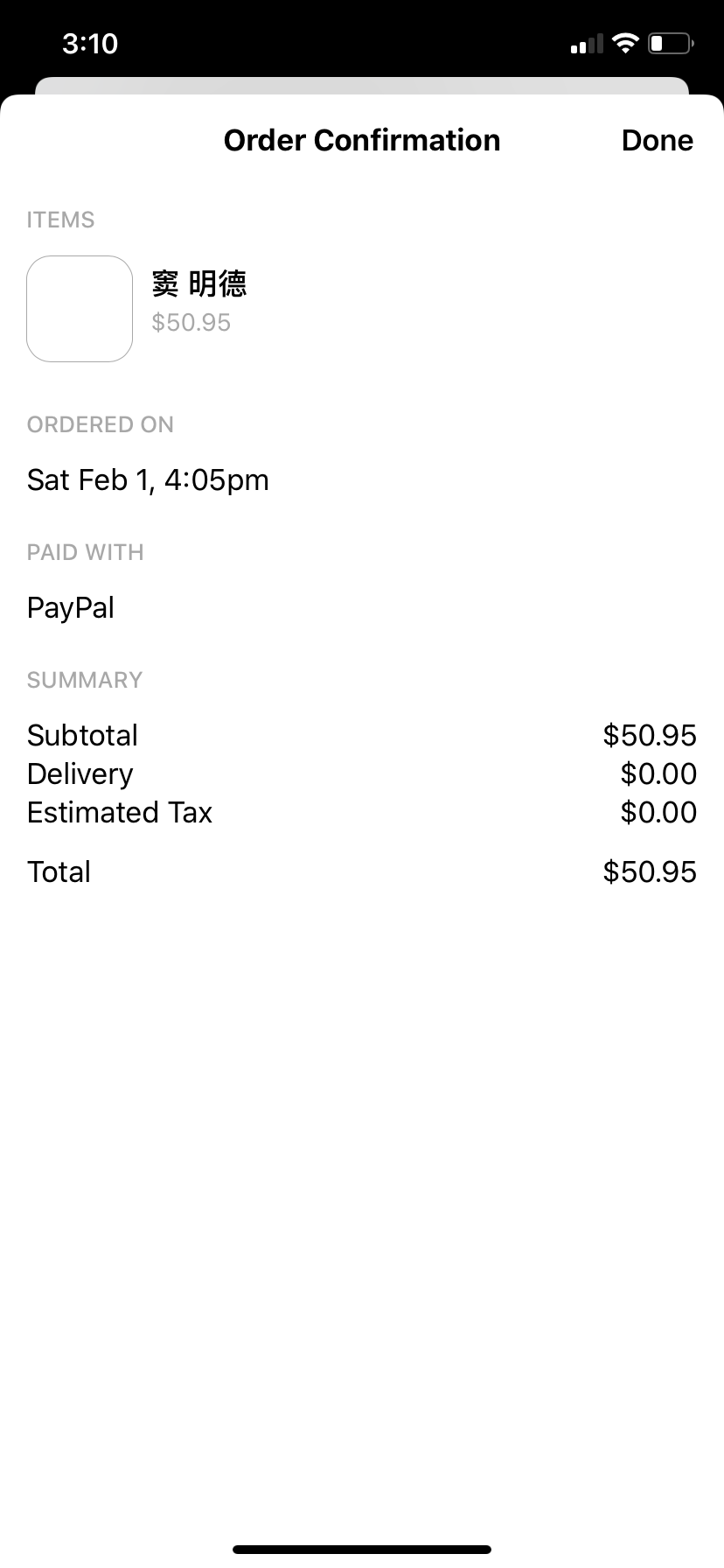Tap Done to close order confirmation
The image size is (724, 1568).
click(657, 140)
